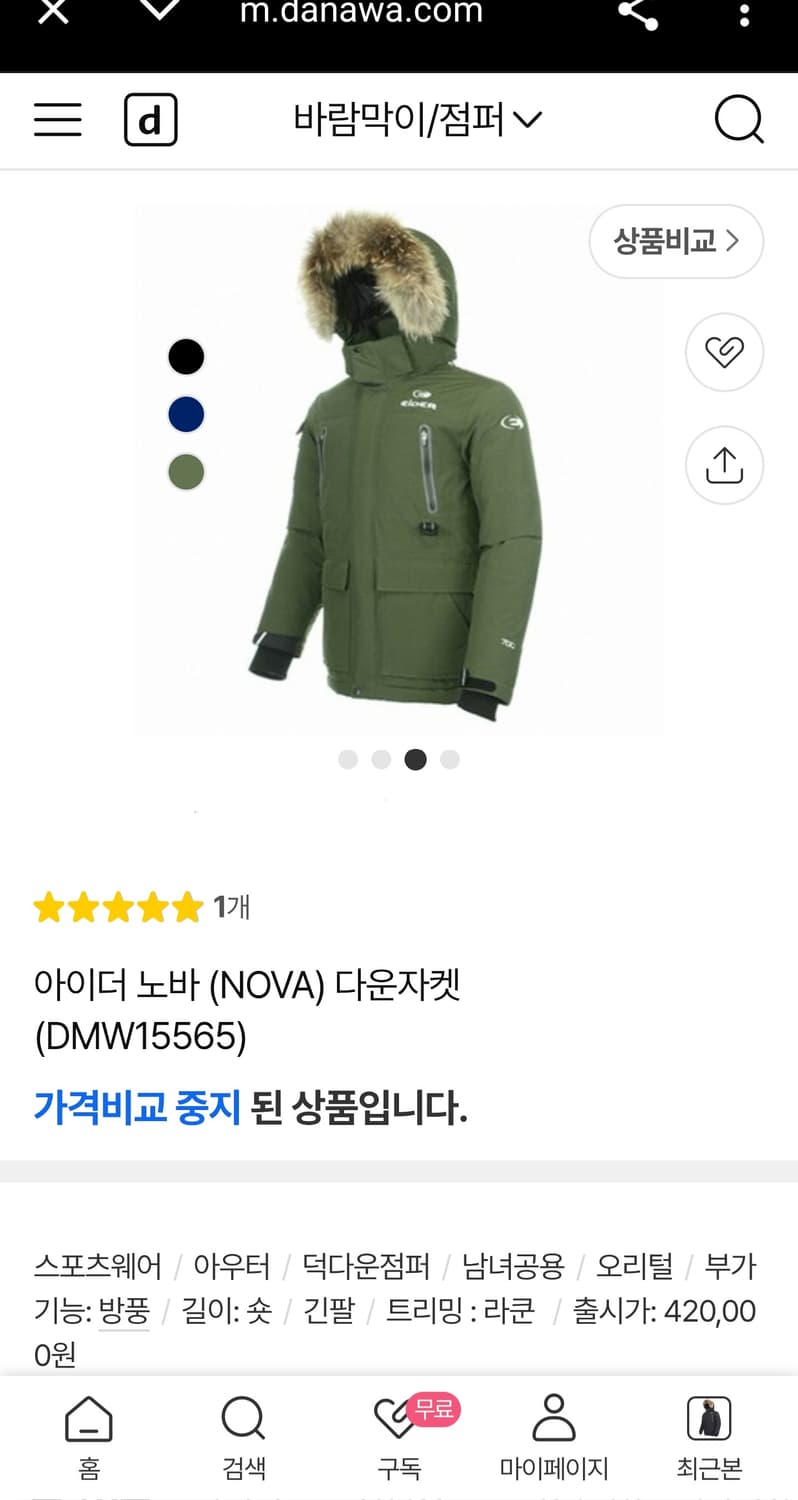Click the 상품비교 compare button
The width and height of the screenshot is (798, 1500).
pyautogui.click(x=676, y=241)
